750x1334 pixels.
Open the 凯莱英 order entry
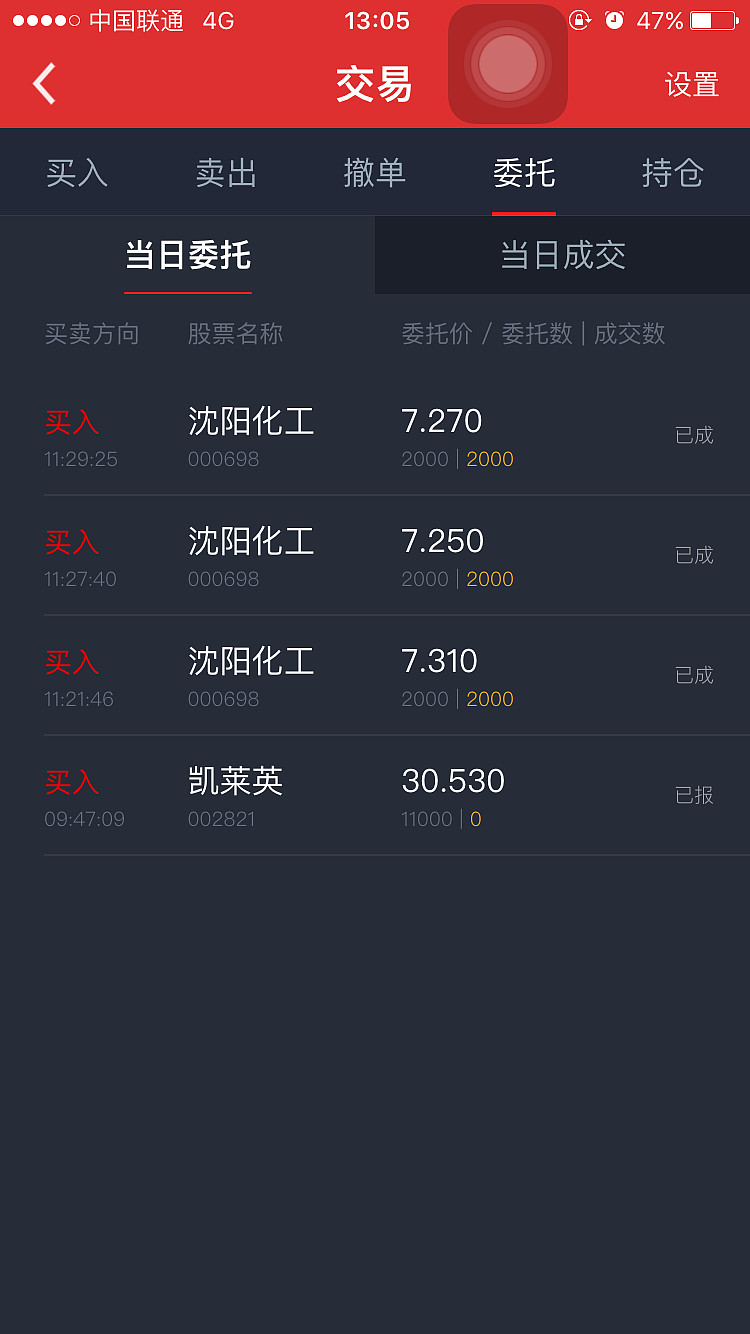(375, 795)
